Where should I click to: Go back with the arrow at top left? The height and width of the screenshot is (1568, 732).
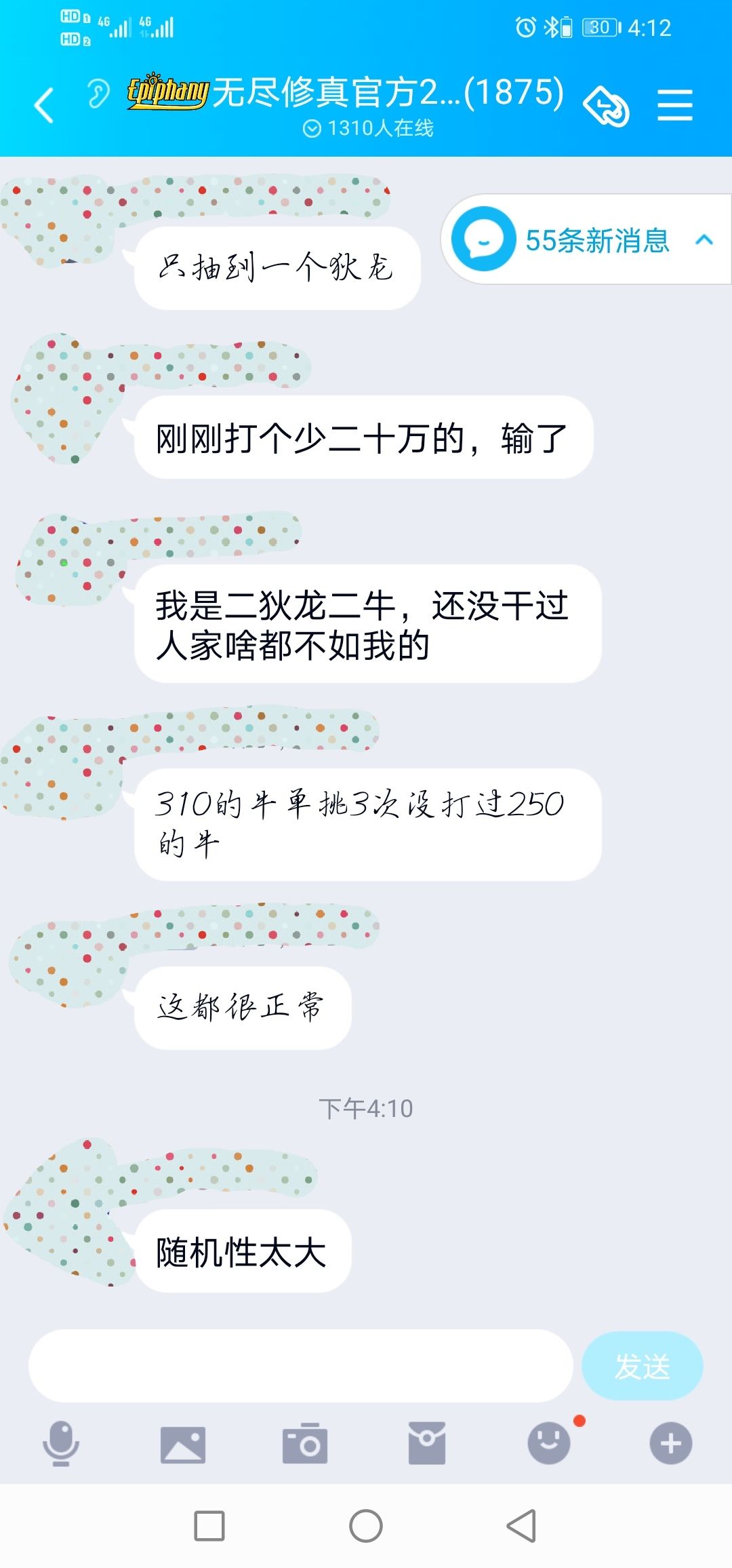click(42, 103)
